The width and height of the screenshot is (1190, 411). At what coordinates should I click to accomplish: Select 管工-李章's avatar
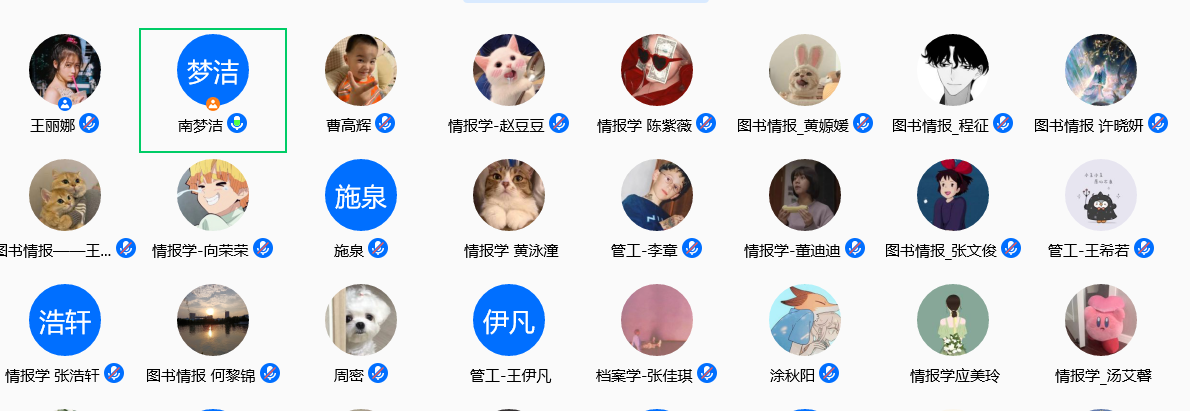[x=657, y=195]
